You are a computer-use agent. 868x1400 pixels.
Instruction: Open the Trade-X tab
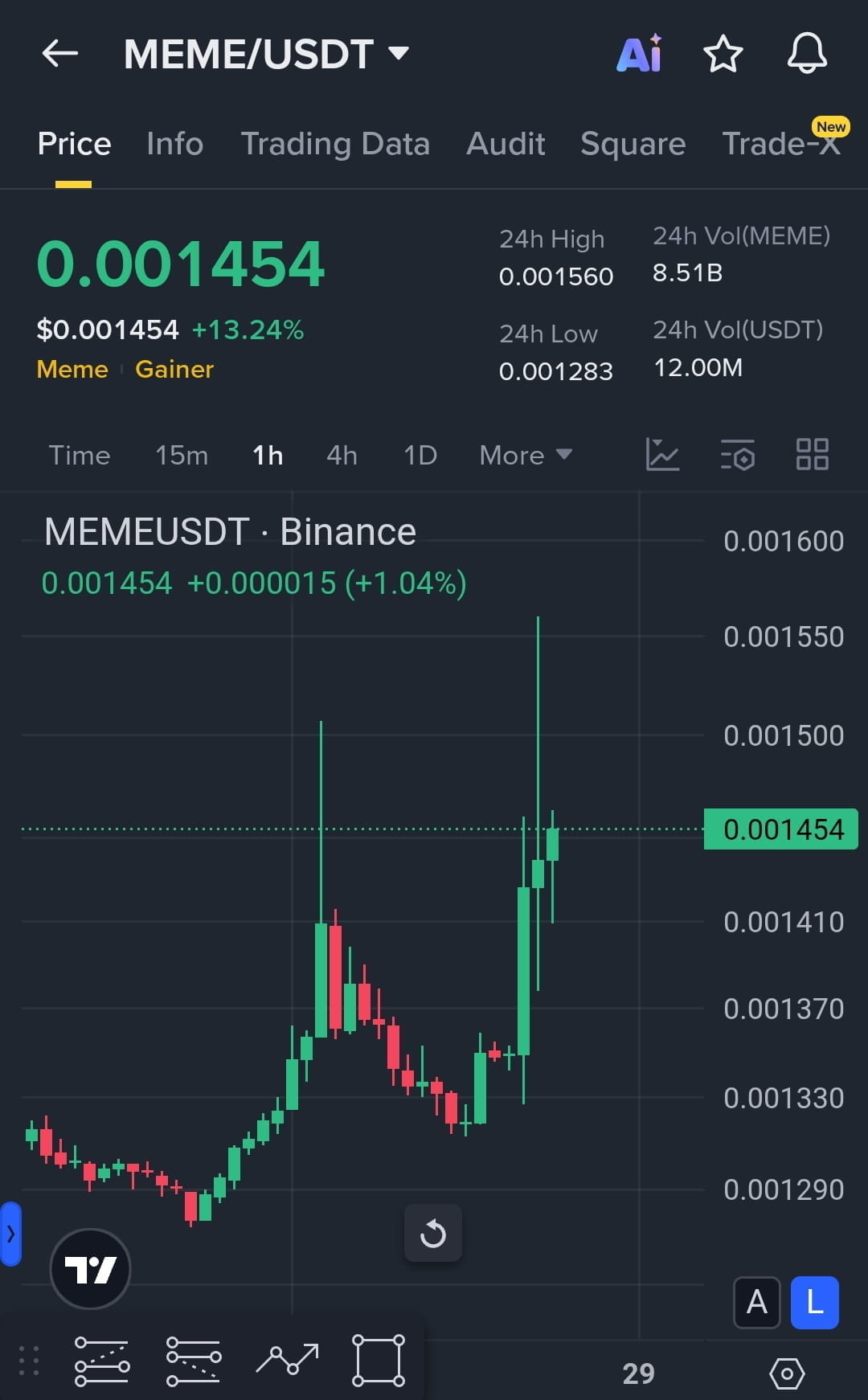780,144
